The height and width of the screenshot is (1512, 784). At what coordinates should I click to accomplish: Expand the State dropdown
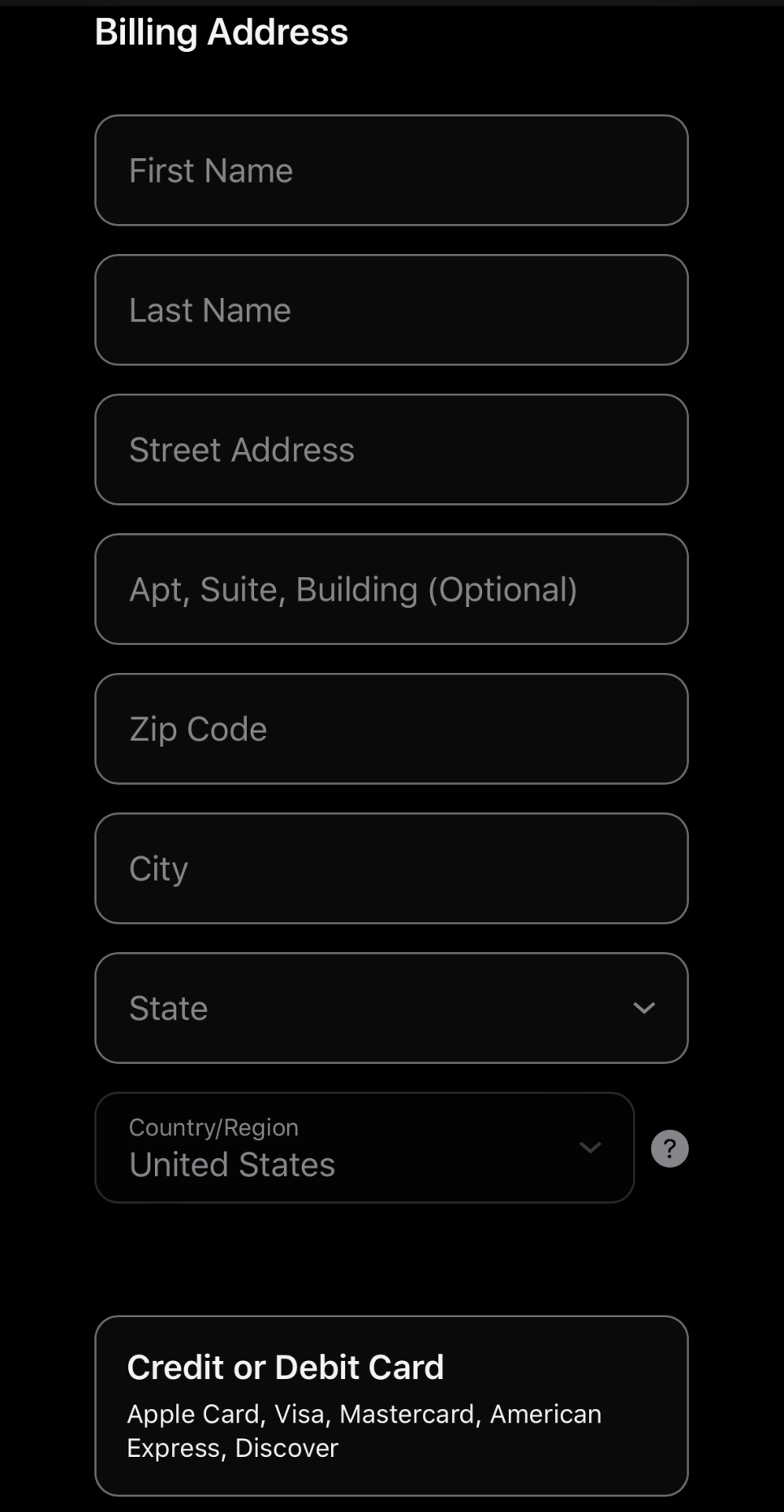point(391,1008)
